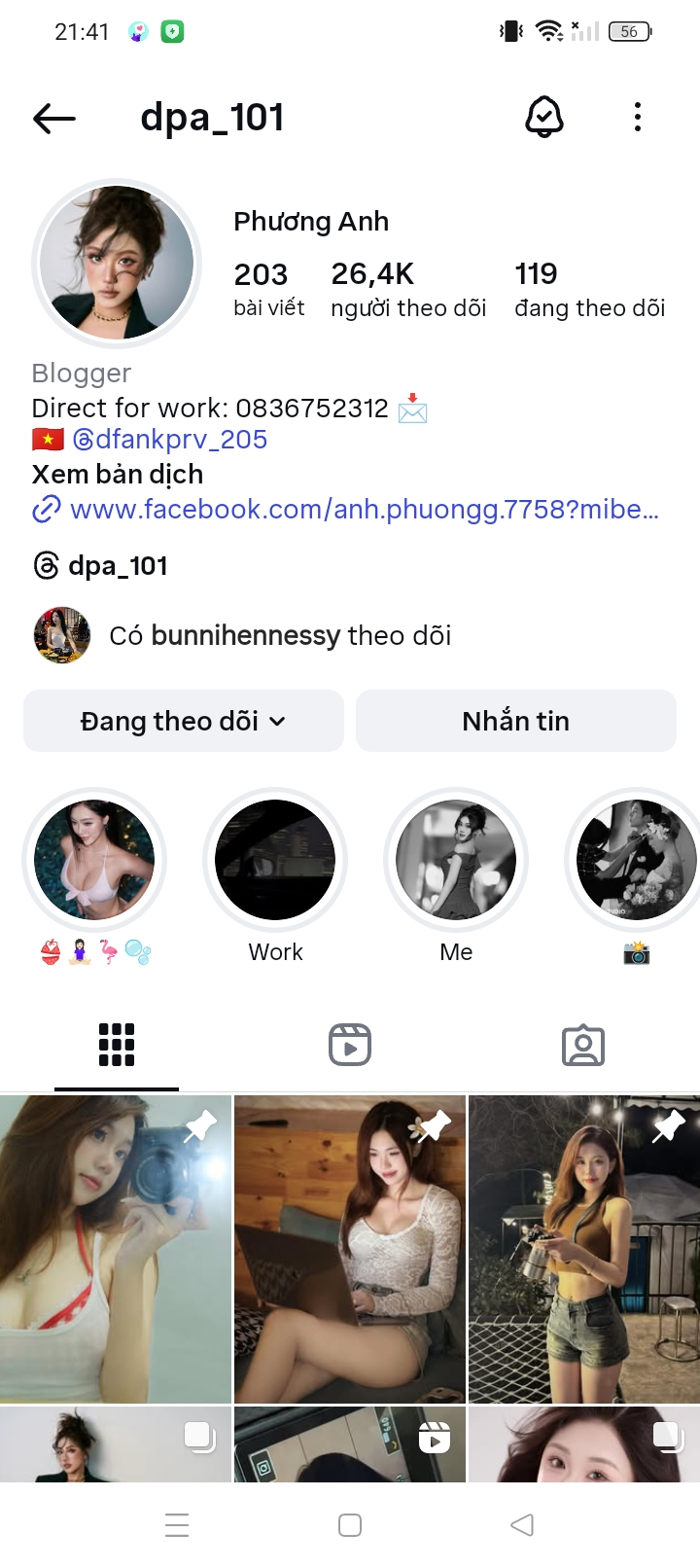The image size is (700, 1568).
Task: Go back using the top arrow
Action: pos(54,119)
